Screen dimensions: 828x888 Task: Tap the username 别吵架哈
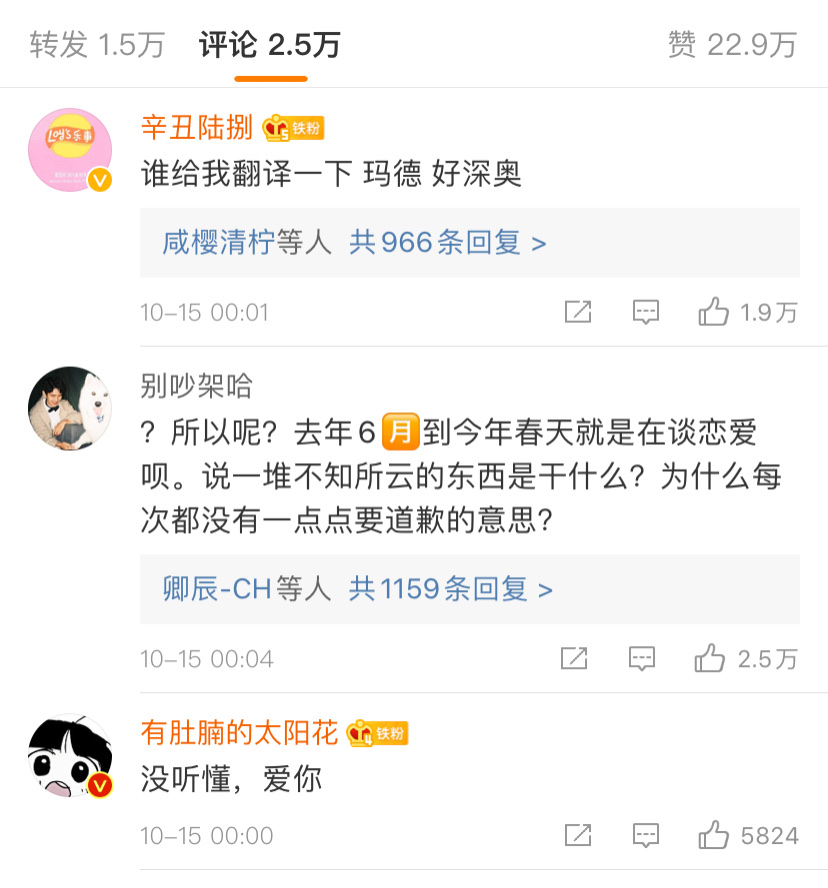pos(196,385)
